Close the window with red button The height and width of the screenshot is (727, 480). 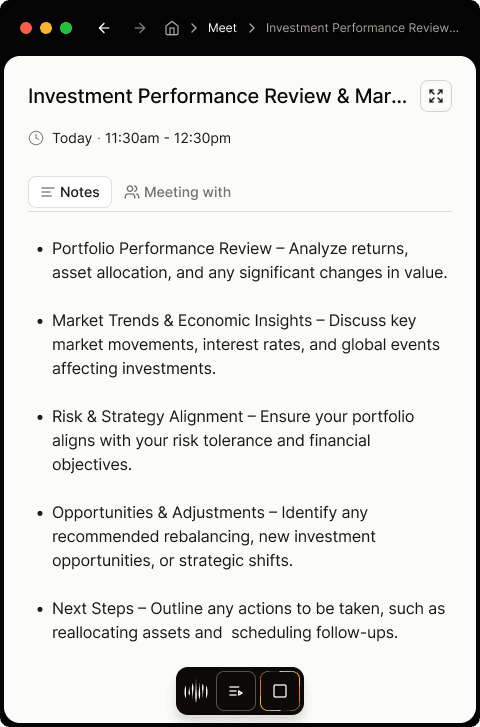pyautogui.click(x=26, y=28)
